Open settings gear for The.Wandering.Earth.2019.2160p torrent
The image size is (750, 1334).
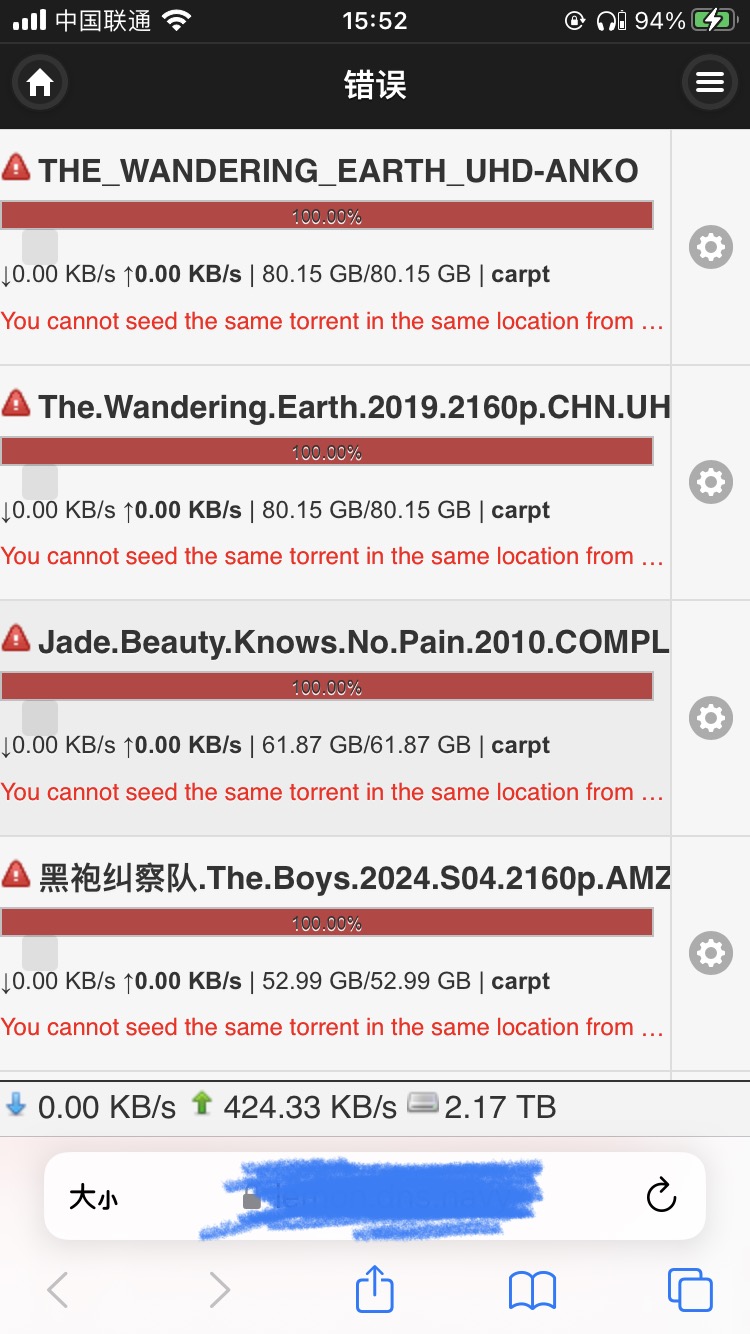(711, 482)
